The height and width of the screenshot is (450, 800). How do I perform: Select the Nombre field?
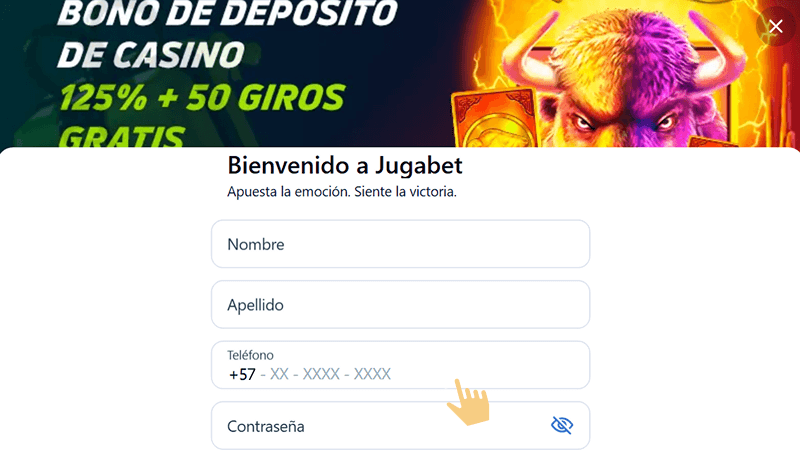400,244
